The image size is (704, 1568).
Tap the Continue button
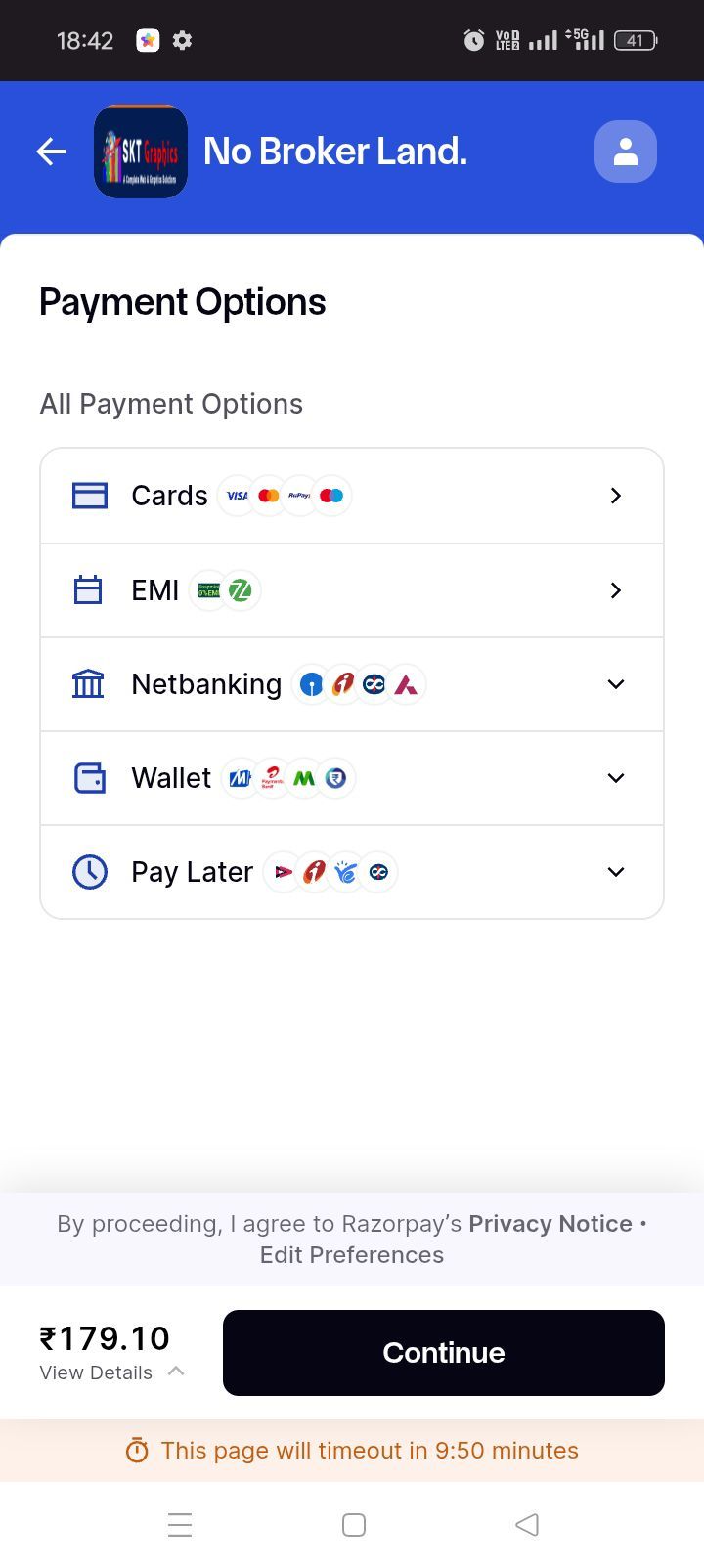(443, 1353)
